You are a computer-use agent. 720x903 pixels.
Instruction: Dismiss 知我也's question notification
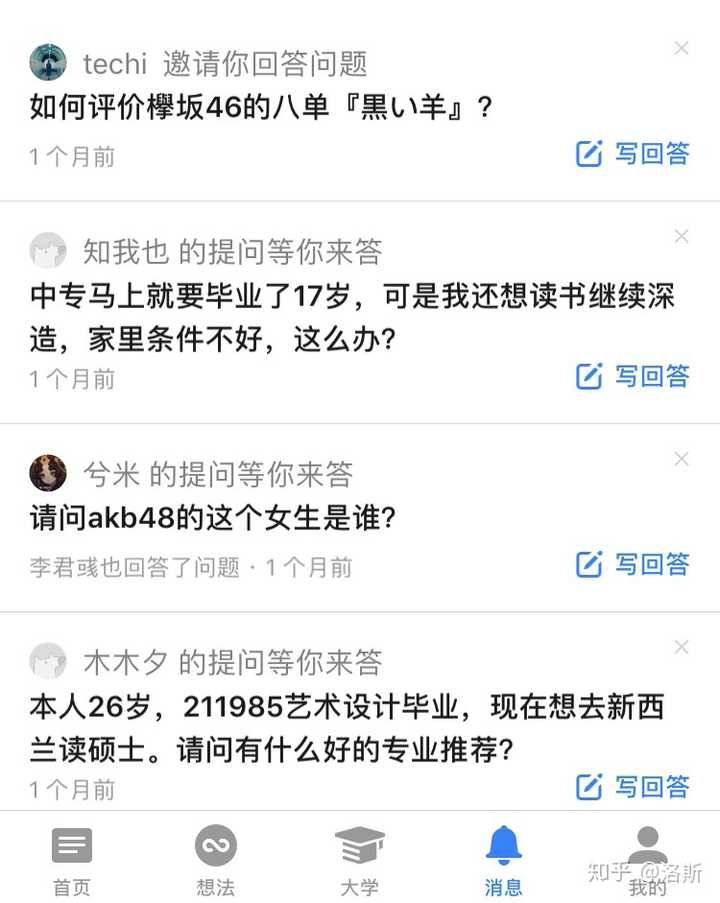point(682,236)
